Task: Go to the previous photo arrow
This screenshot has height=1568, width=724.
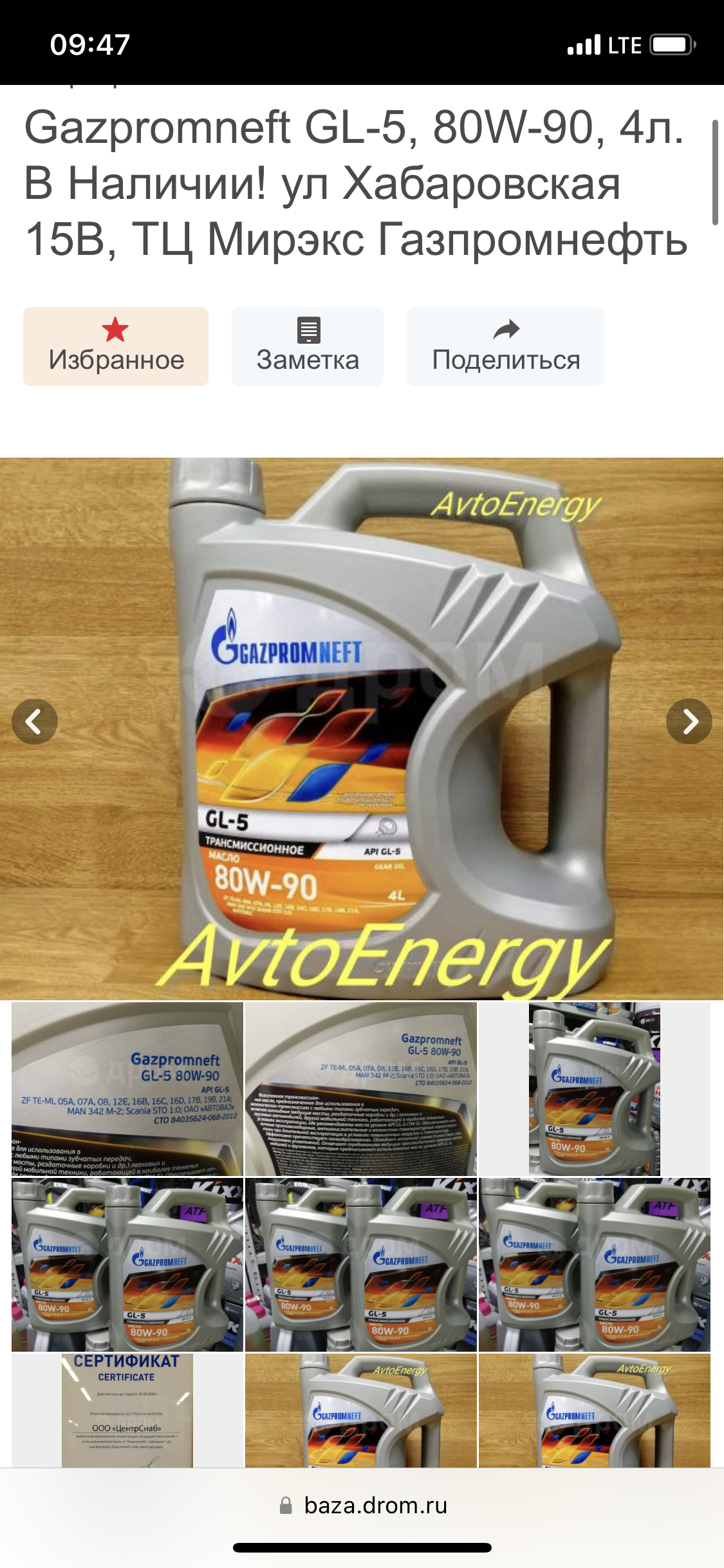Action: tap(35, 722)
